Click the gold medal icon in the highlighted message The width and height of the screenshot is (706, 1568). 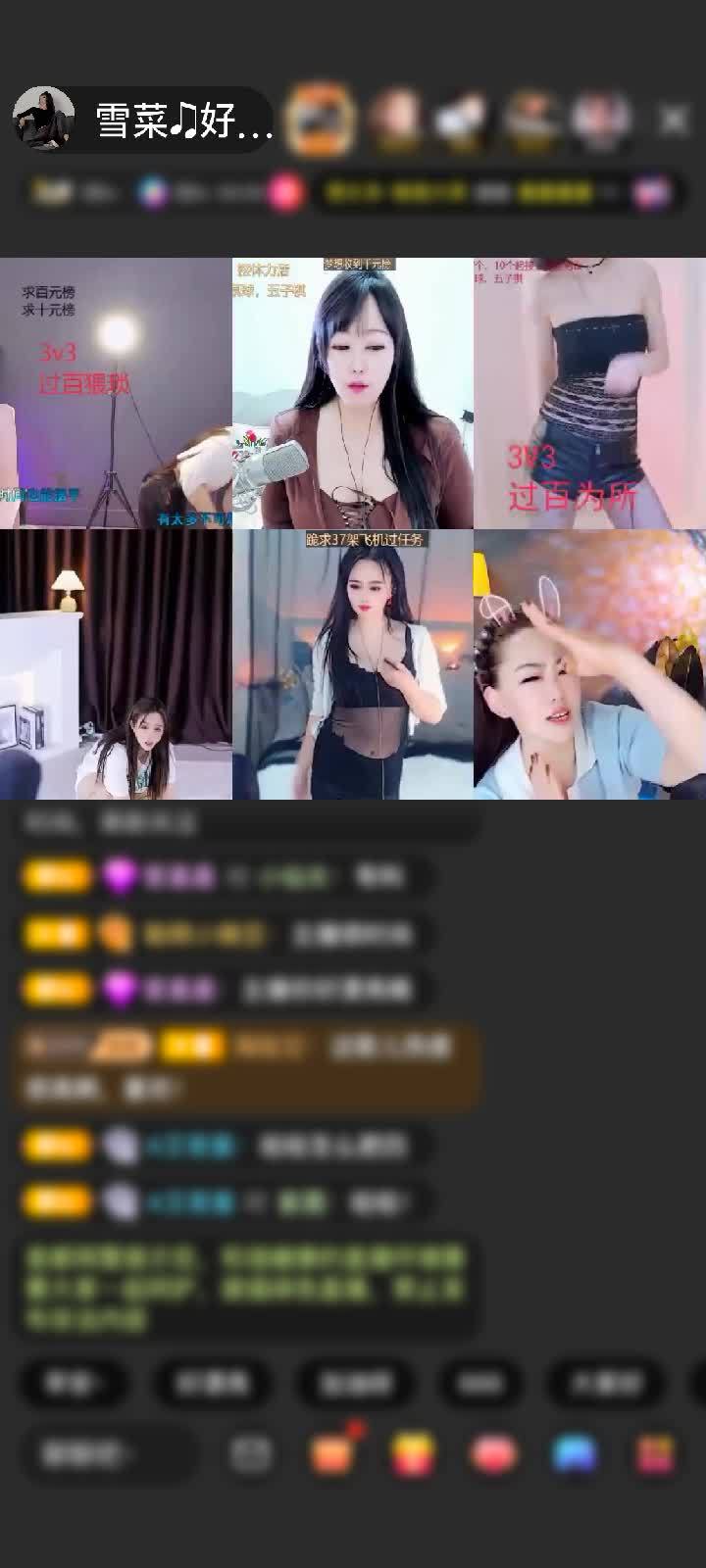[x=118, y=1047]
